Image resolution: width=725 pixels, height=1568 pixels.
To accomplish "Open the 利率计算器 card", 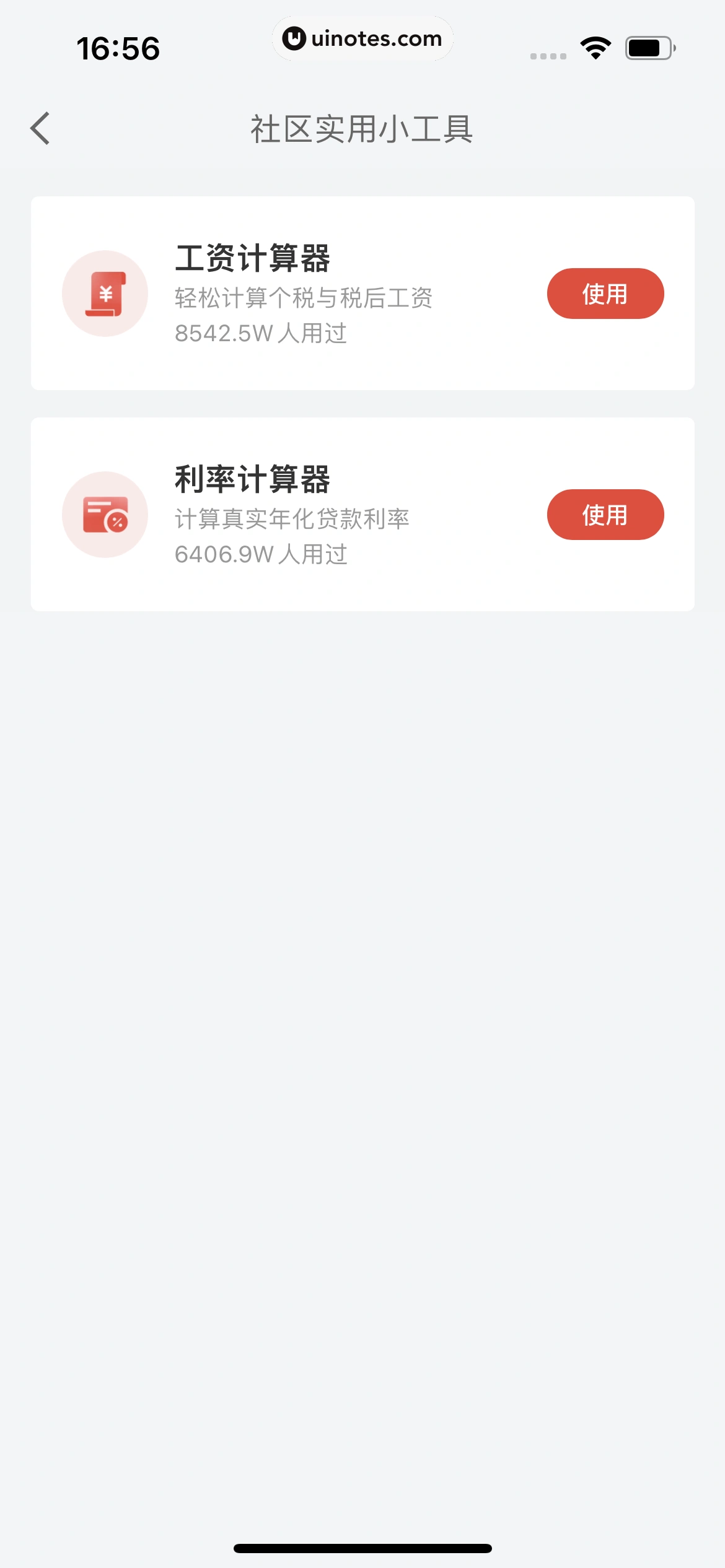I will tap(304, 514).
